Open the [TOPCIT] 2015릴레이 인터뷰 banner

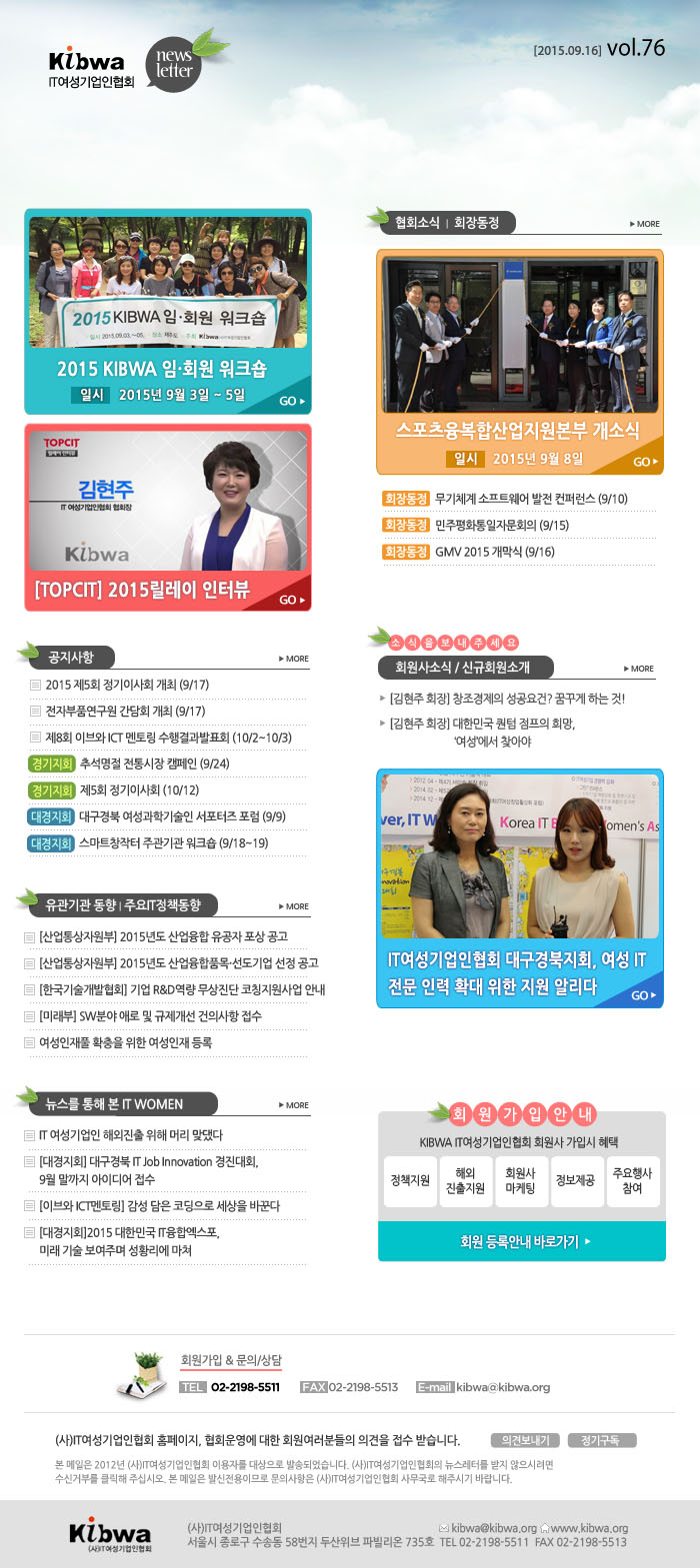coord(167,517)
